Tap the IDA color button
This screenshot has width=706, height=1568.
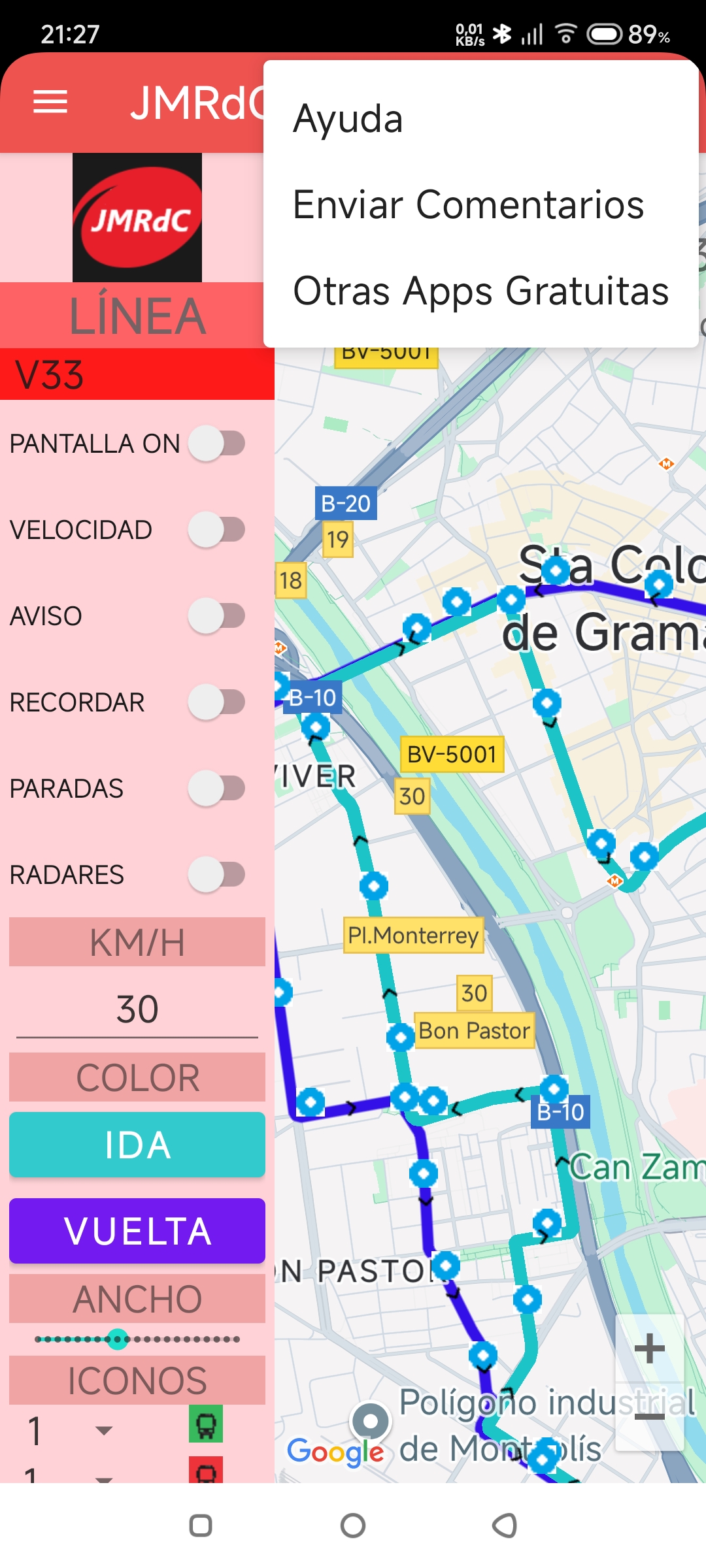click(x=137, y=1145)
